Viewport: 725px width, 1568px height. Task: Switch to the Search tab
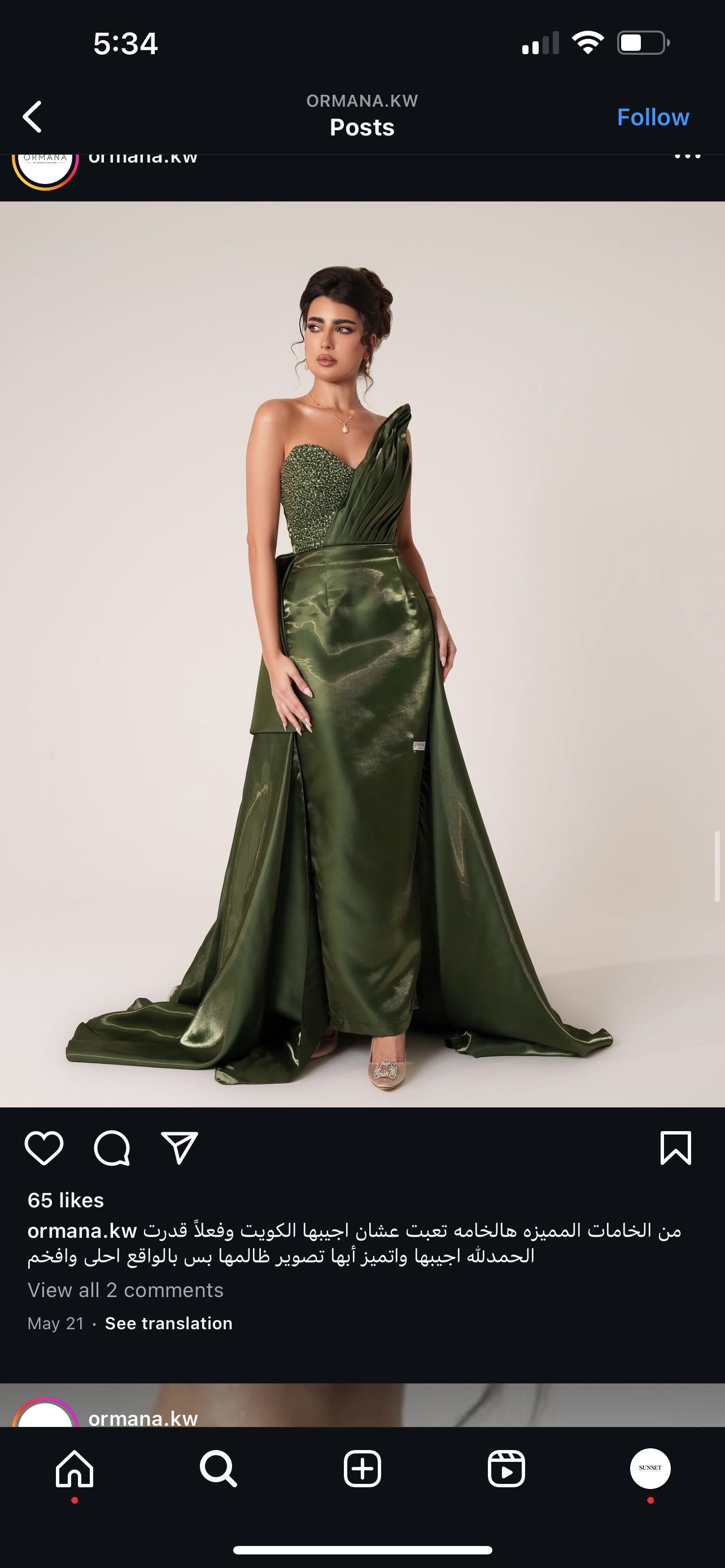coord(218,1469)
